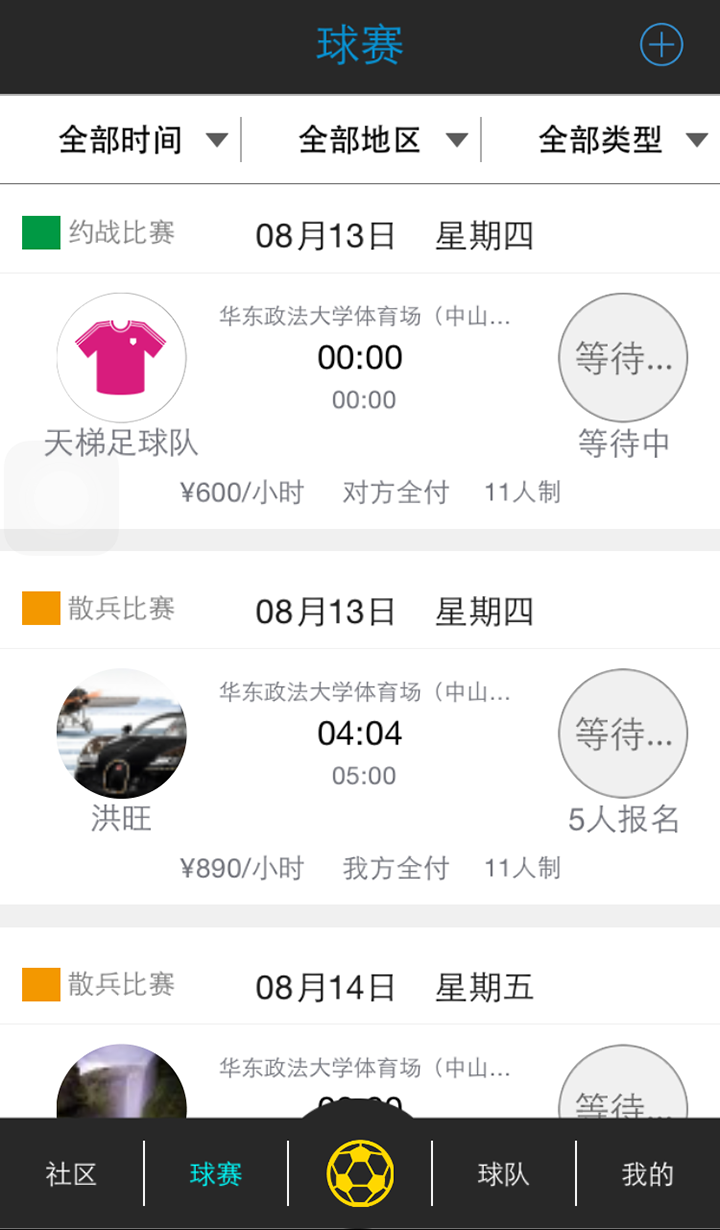Tap the plus icon to add a match
Viewport: 720px width, 1230px height.
click(661, 46)
